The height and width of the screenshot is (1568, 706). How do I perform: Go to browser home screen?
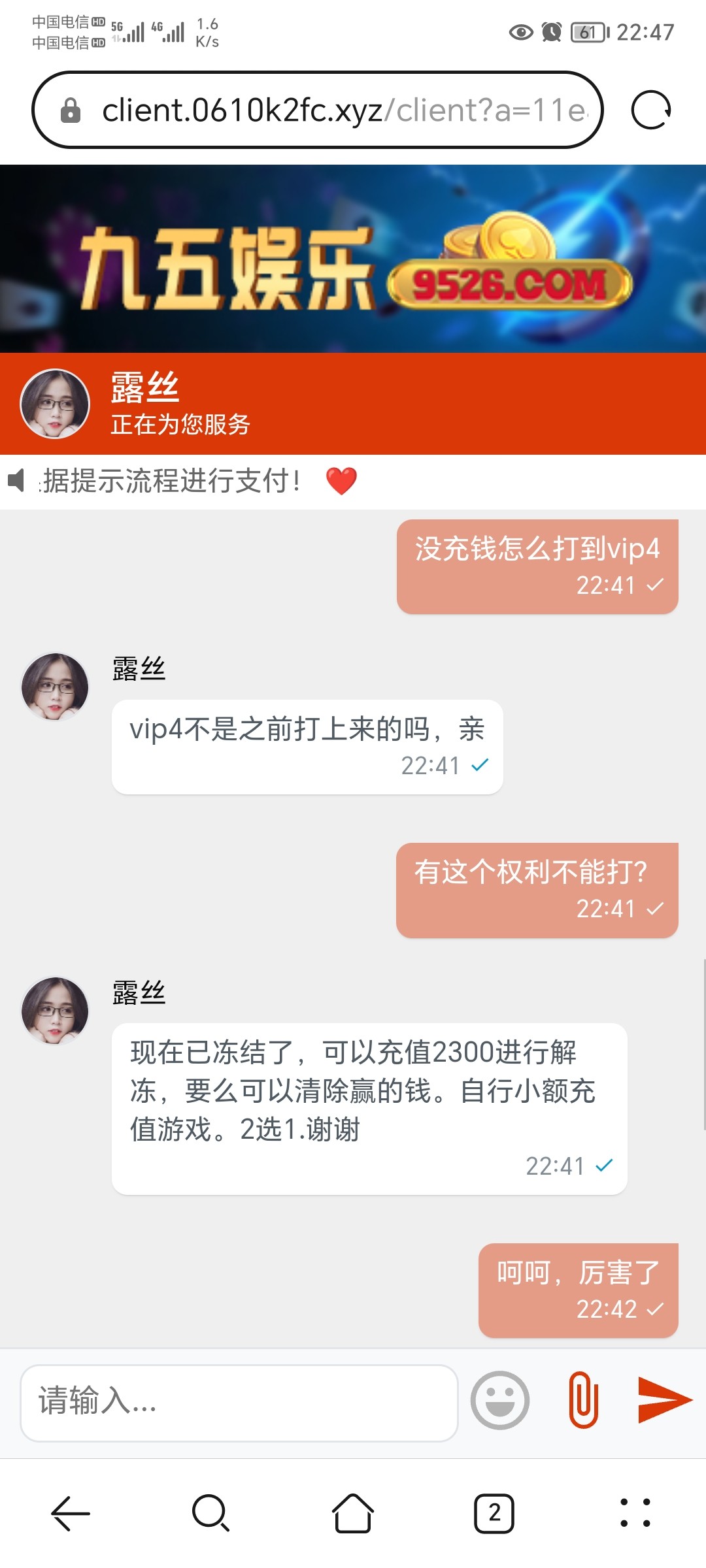[352, 1516]
